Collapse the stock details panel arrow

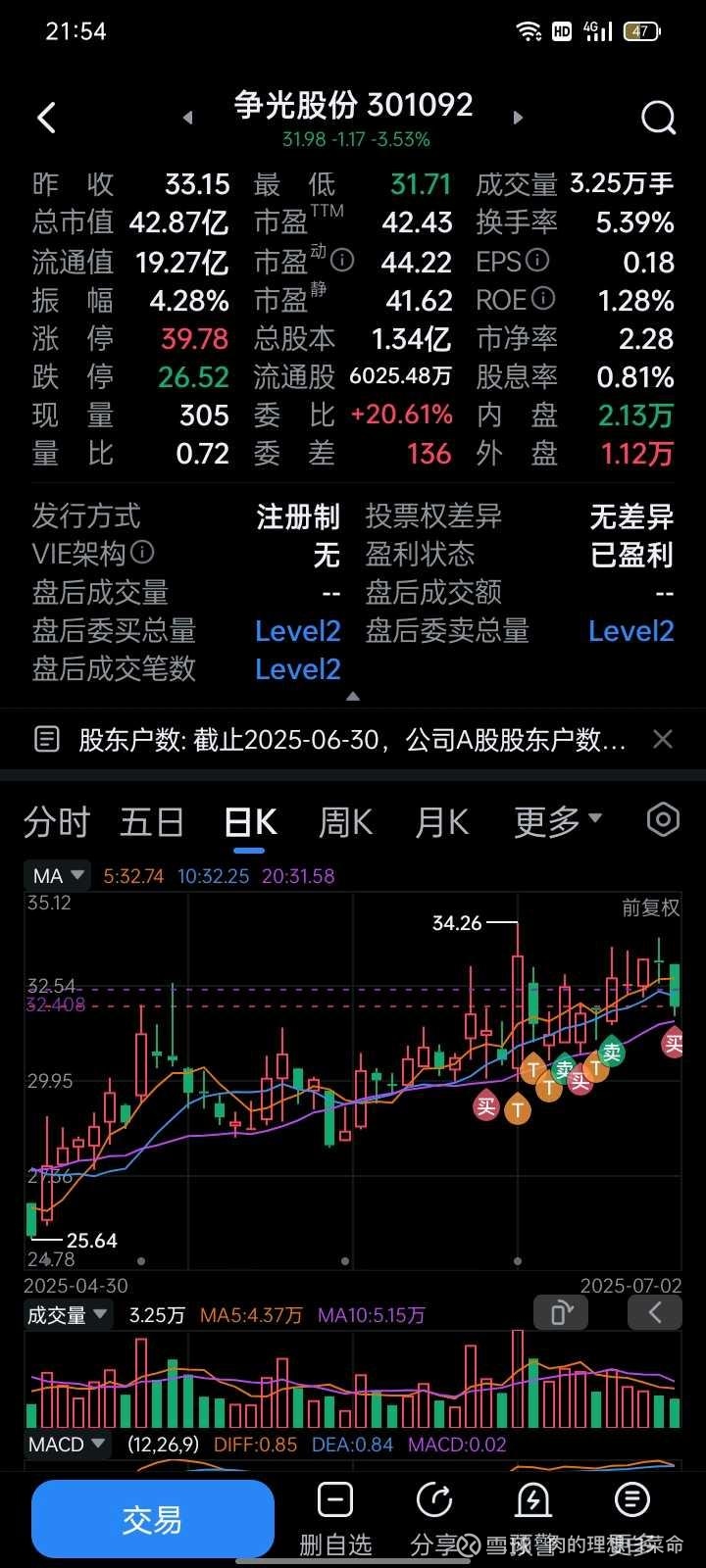click(x=353, y=697)
